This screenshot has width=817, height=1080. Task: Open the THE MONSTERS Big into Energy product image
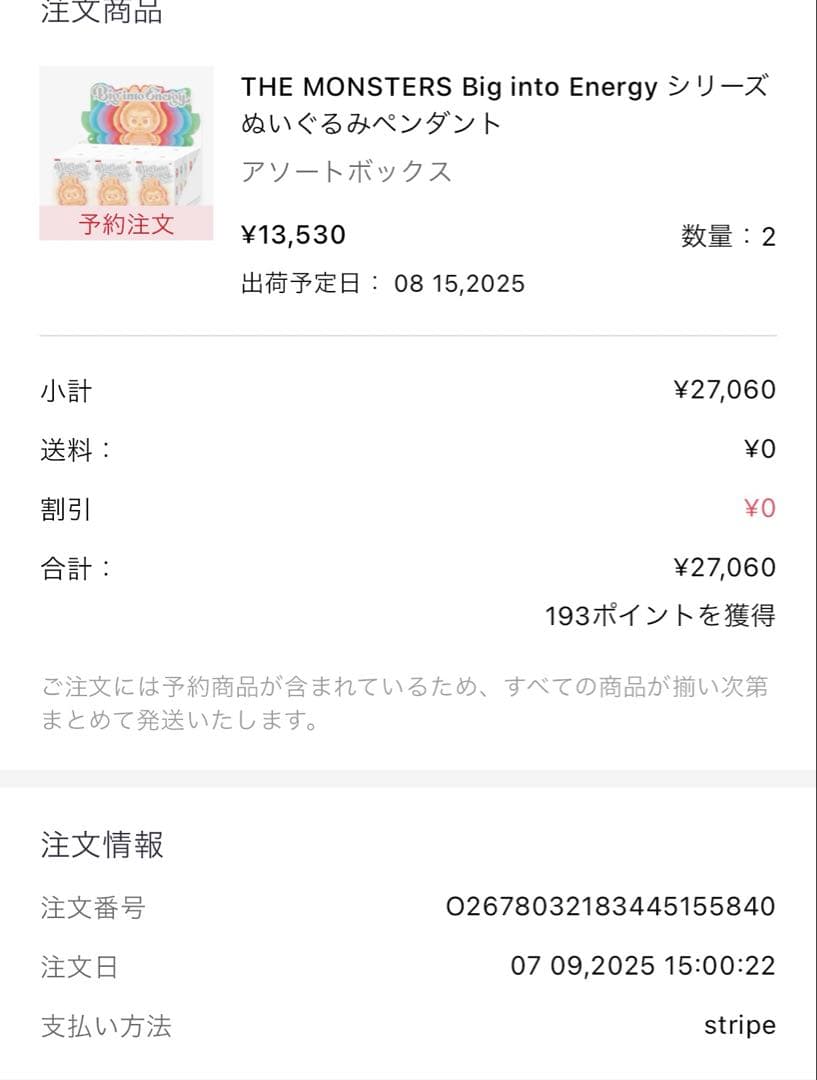click(x=126, y=140)
